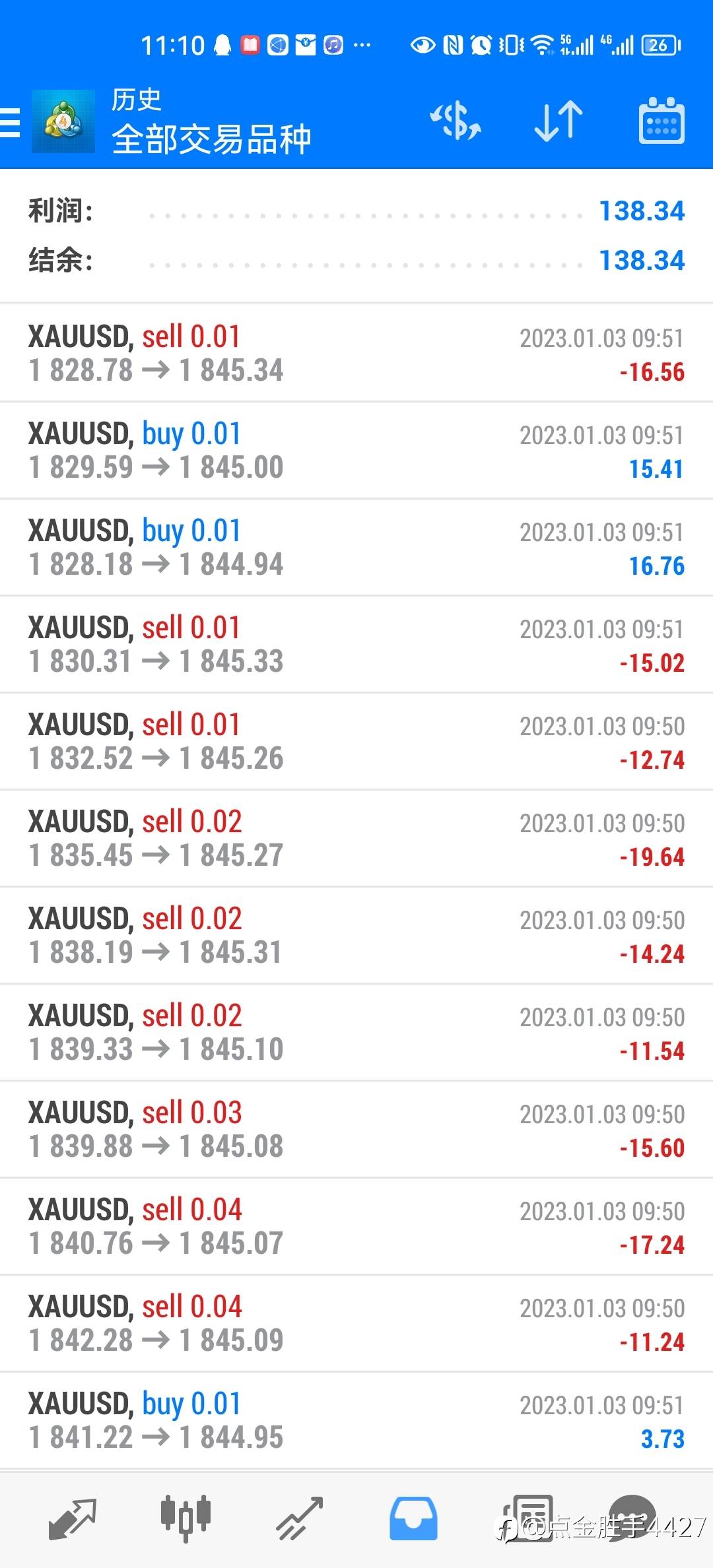Image resolution: width=713 pixels, height=1568 pixels.
Task: Show the sell 0.04 order from 1 840.76
Action: coord(356,1226)
